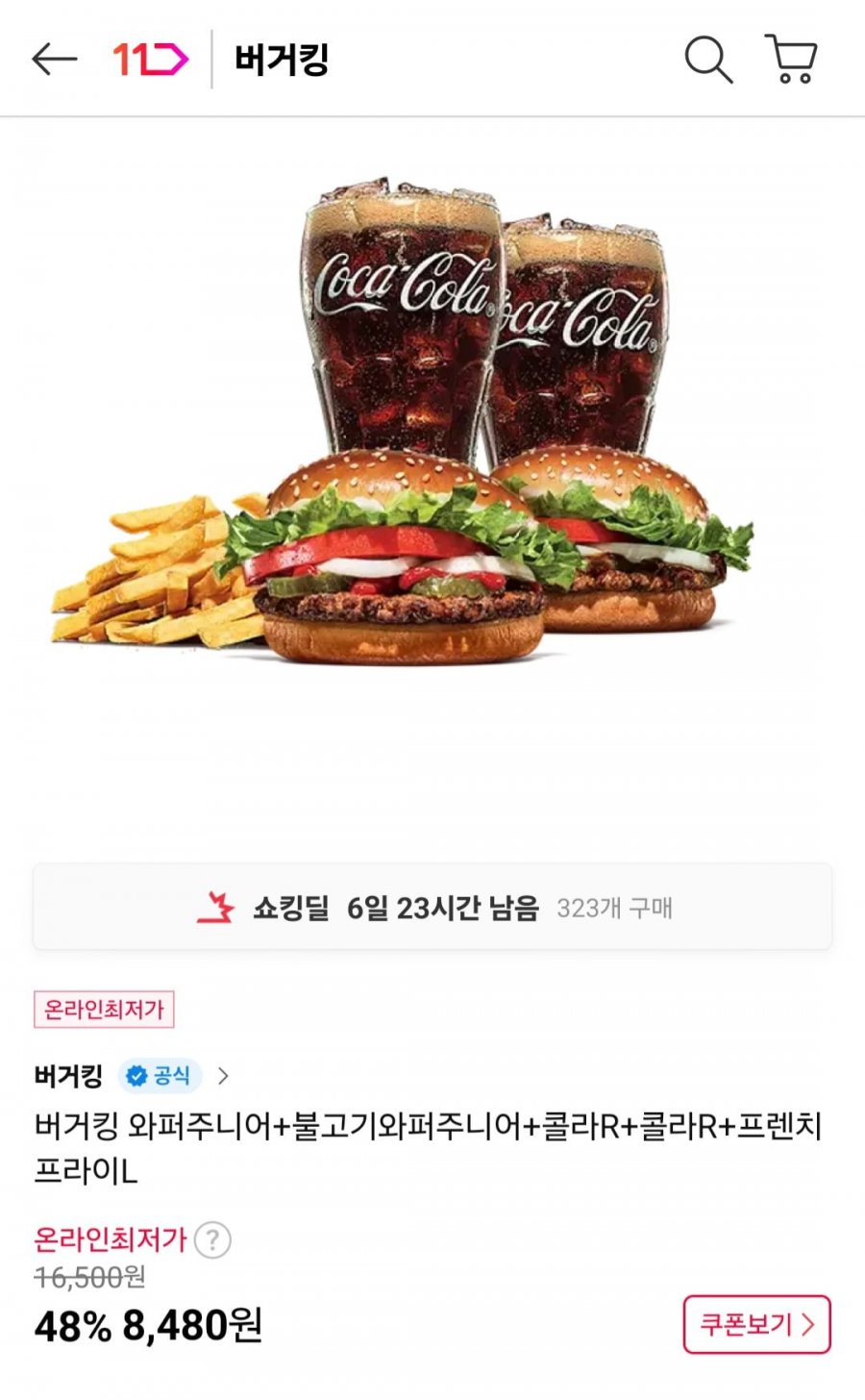Screen dimensions: 865x1400
Task: Open the search magnifier
Action: pyautogui.click(x=708, y=60)
